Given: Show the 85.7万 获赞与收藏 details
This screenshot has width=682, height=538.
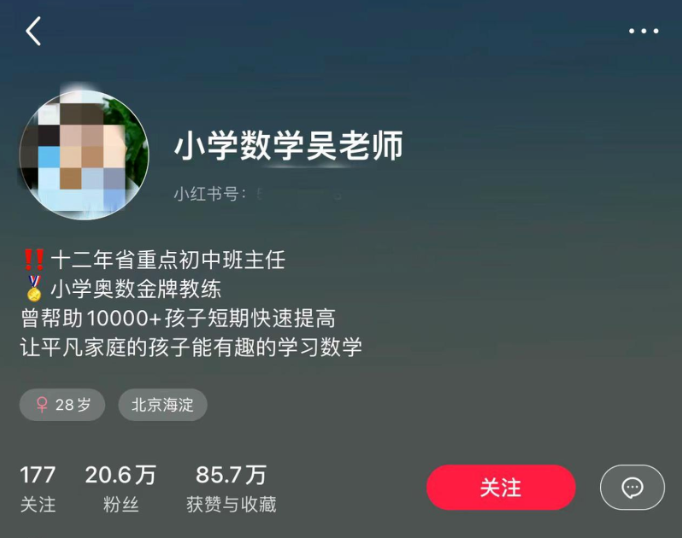Looking at the screenshot, I should [231, 488].
